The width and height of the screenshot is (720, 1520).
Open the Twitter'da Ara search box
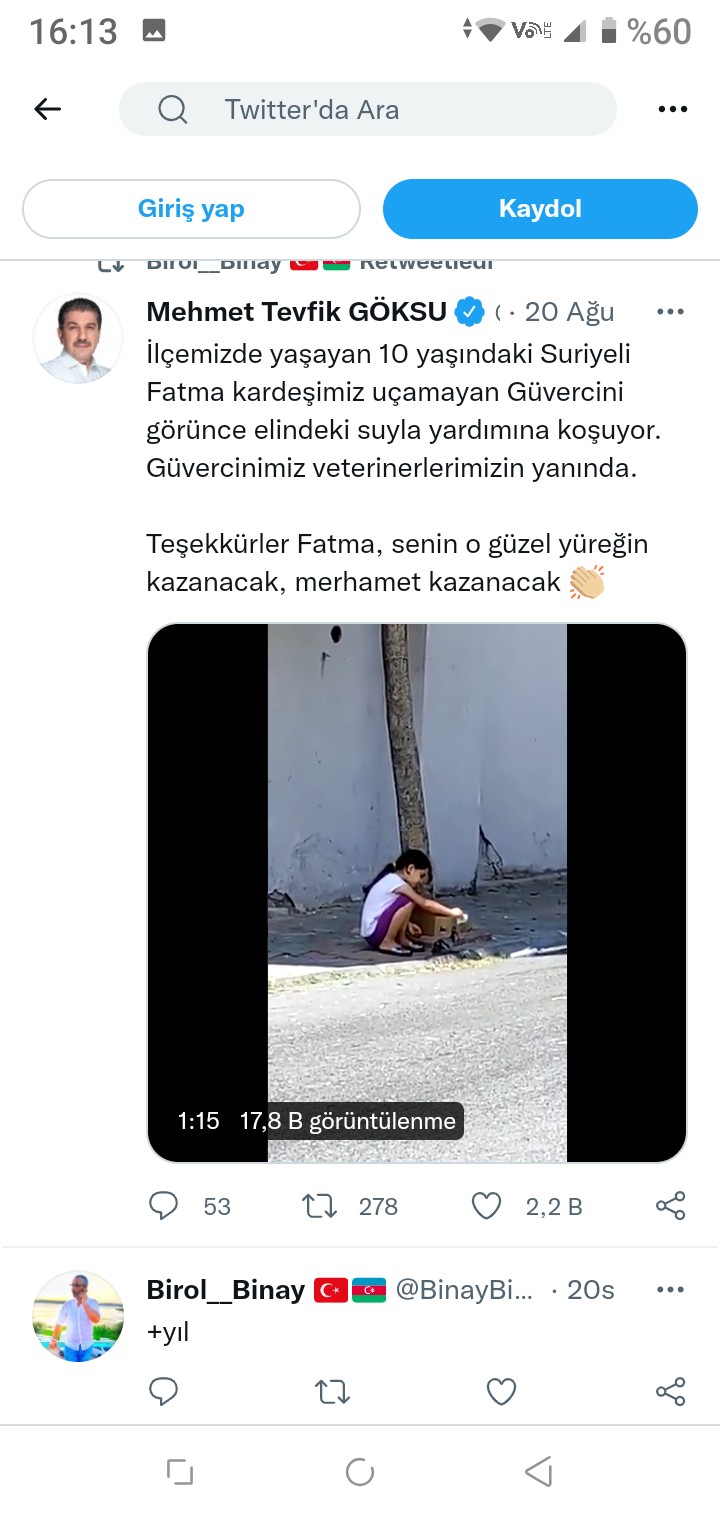point(367,109)
